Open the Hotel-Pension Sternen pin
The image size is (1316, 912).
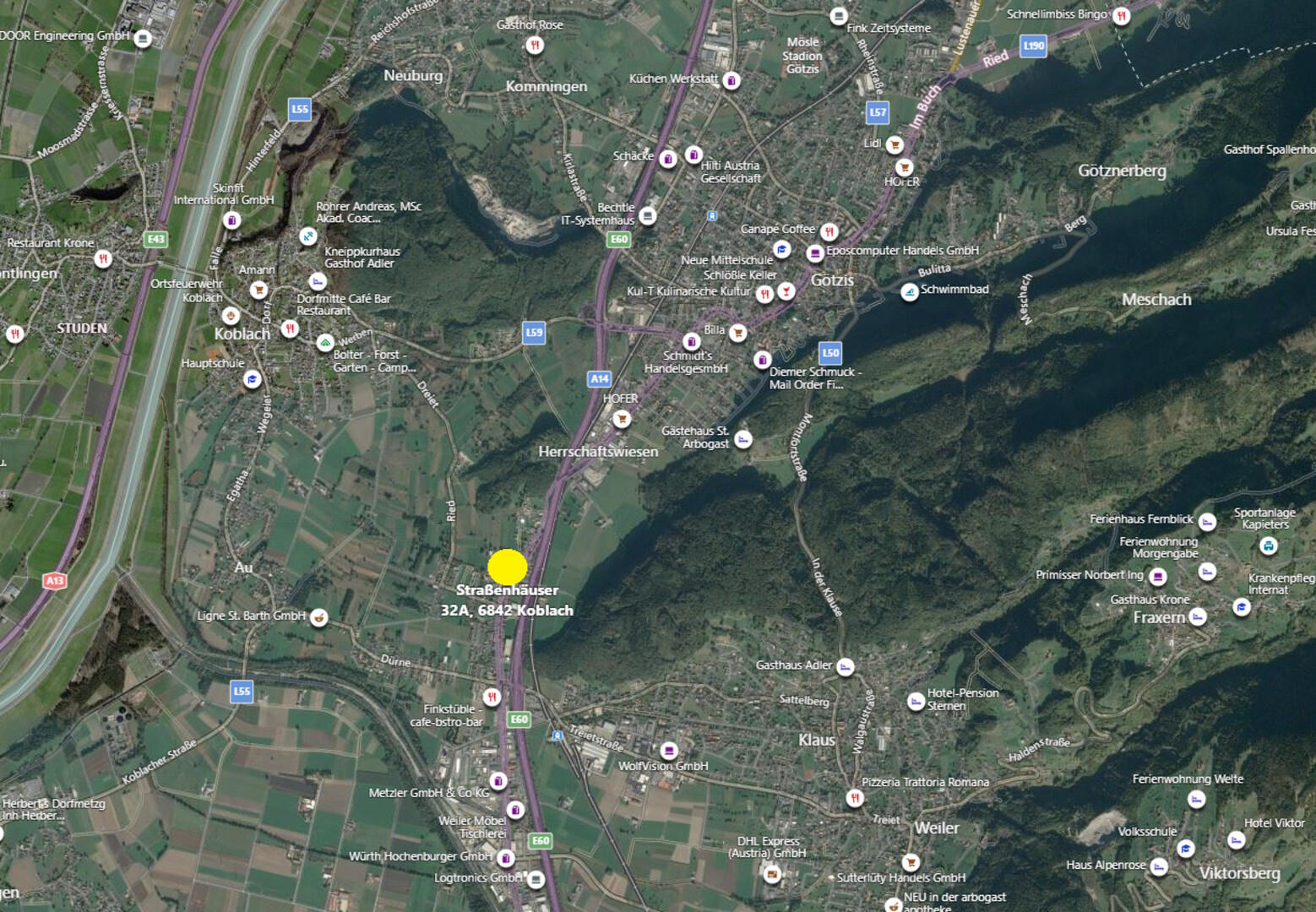tap(916, 702)
